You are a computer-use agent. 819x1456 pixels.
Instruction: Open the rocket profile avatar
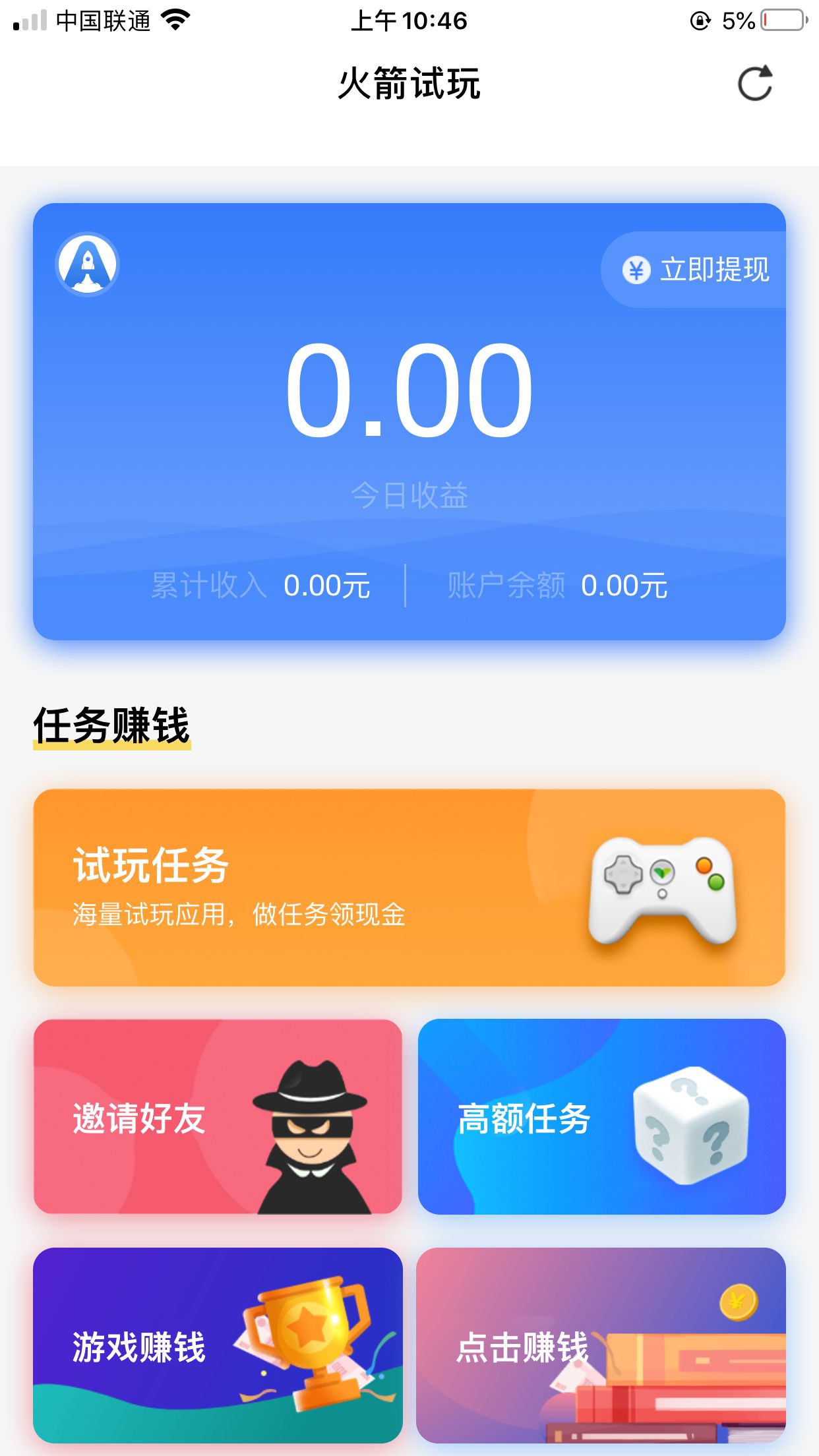[x=87, y=264]
